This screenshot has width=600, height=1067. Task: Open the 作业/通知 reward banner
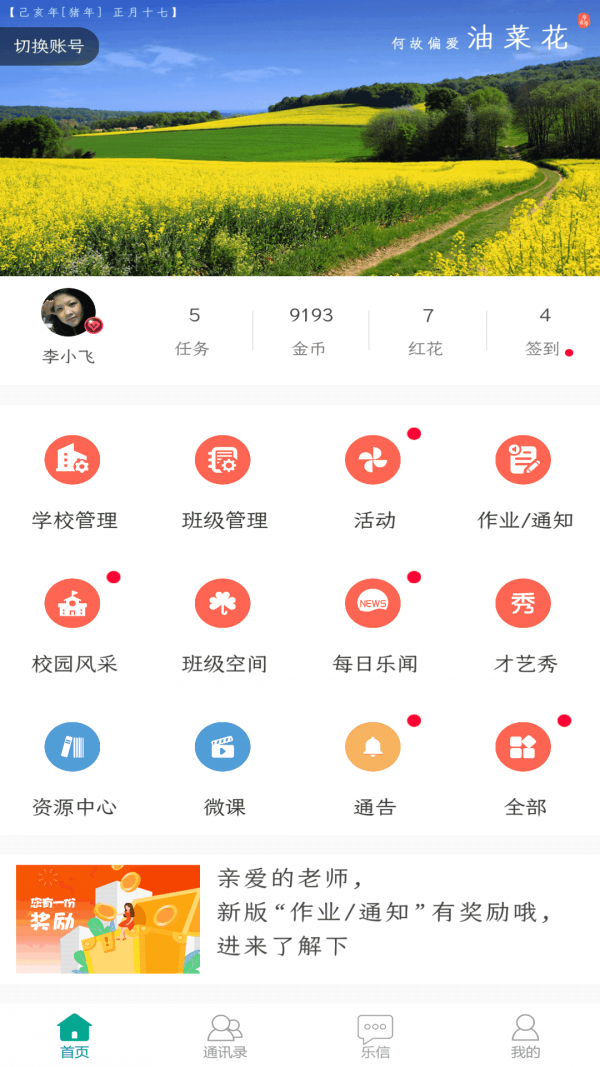[300, 918]
